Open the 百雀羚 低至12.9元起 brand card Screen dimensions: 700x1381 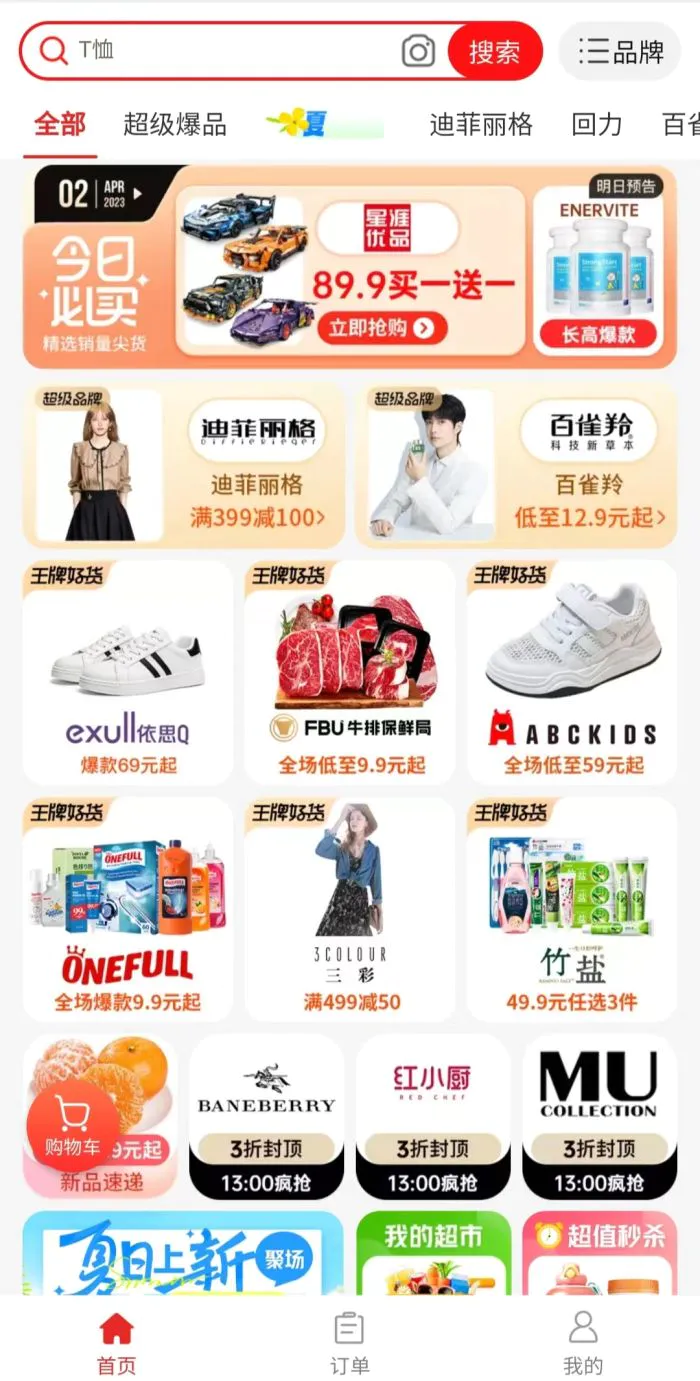click(515, 465)
